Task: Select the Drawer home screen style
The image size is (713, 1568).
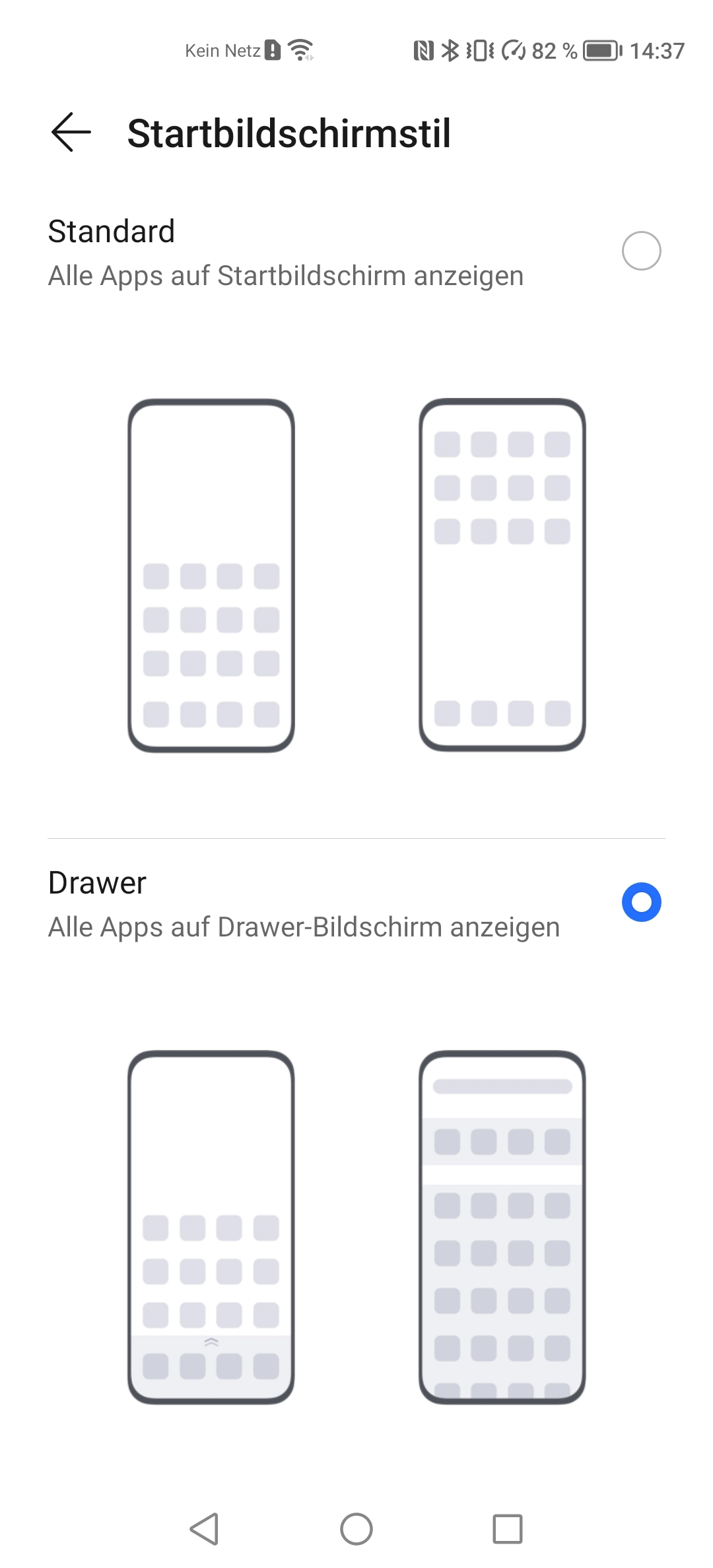Action: point(641,902)
